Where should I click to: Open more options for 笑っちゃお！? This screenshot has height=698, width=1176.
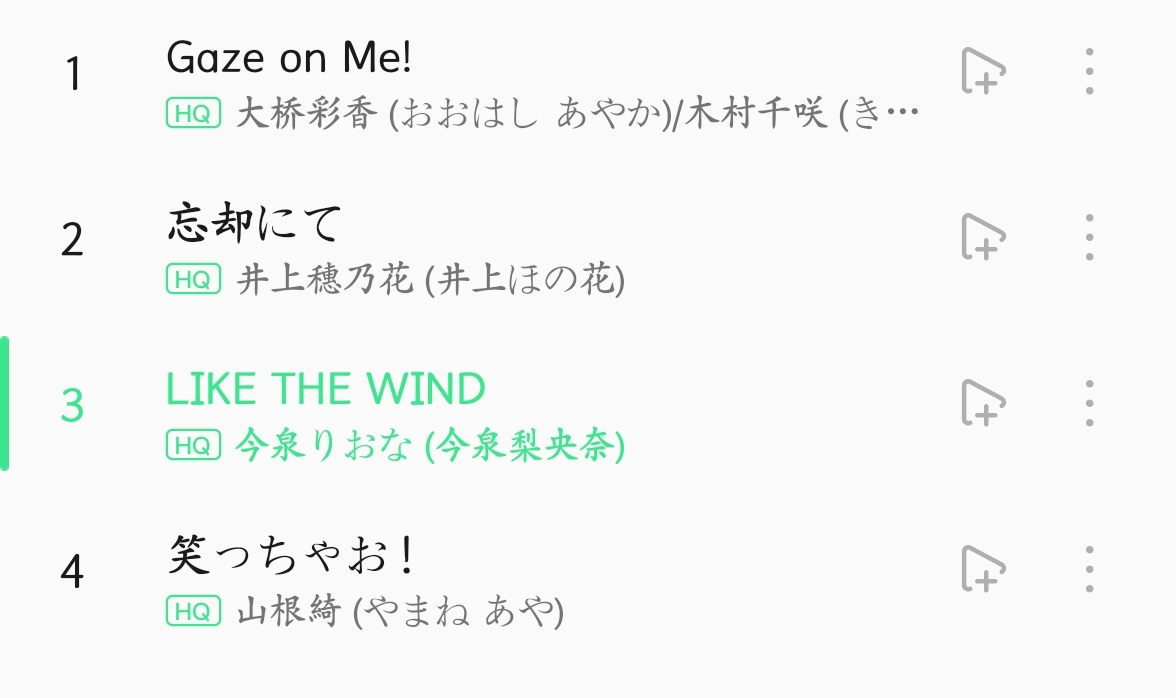point(1089,570)
